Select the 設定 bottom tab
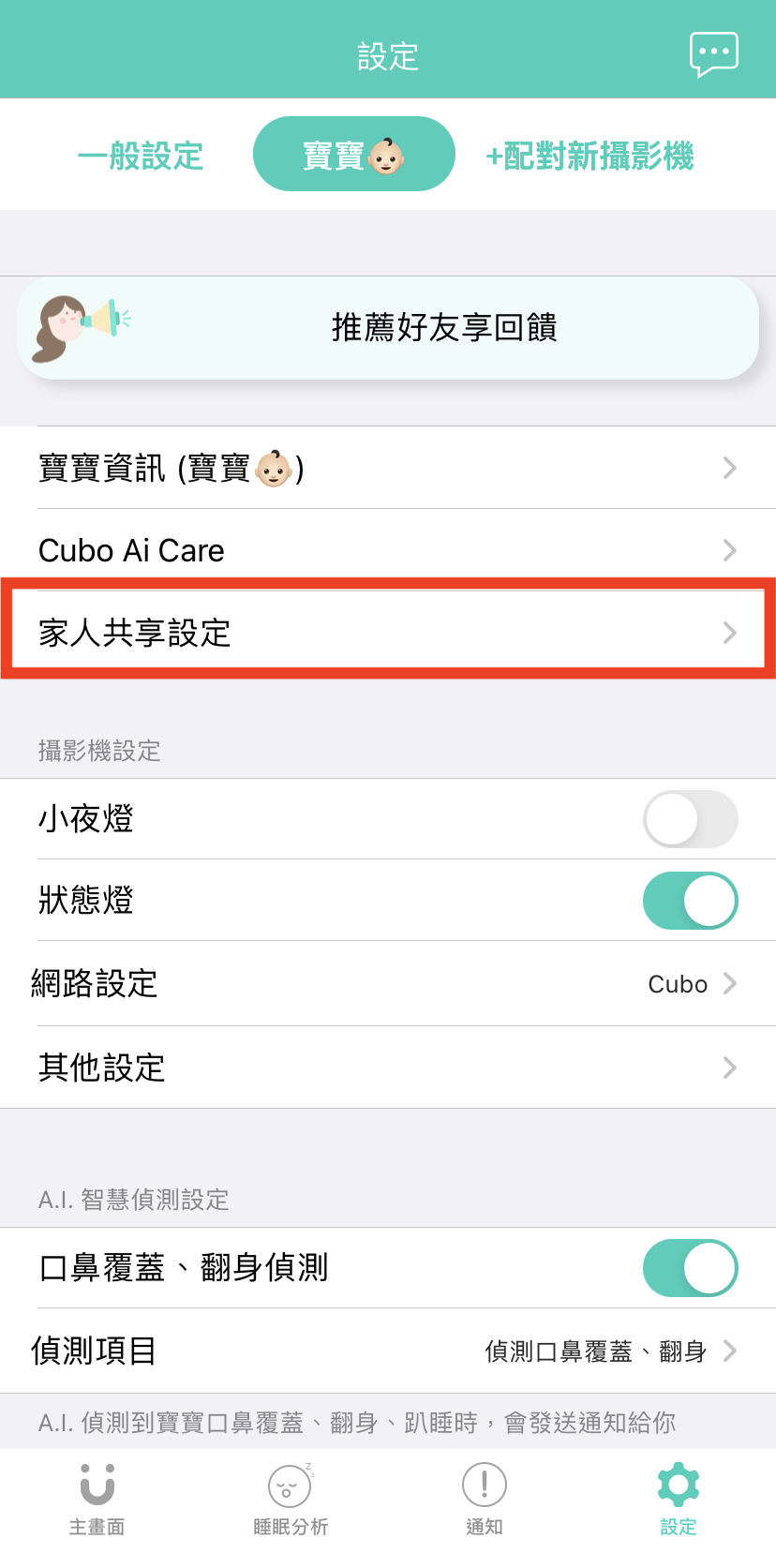Screen dimensions: 776x1568 678,1500
